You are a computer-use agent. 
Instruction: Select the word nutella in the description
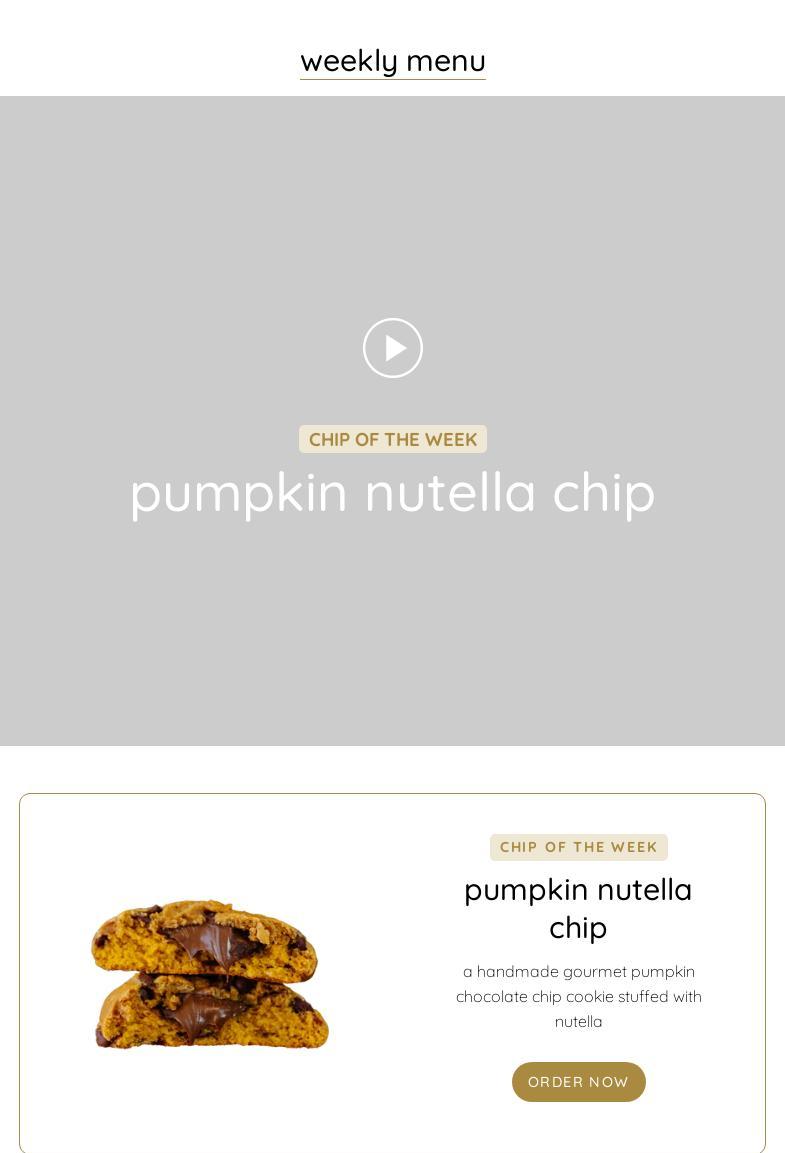click(x=578, y=1021)
